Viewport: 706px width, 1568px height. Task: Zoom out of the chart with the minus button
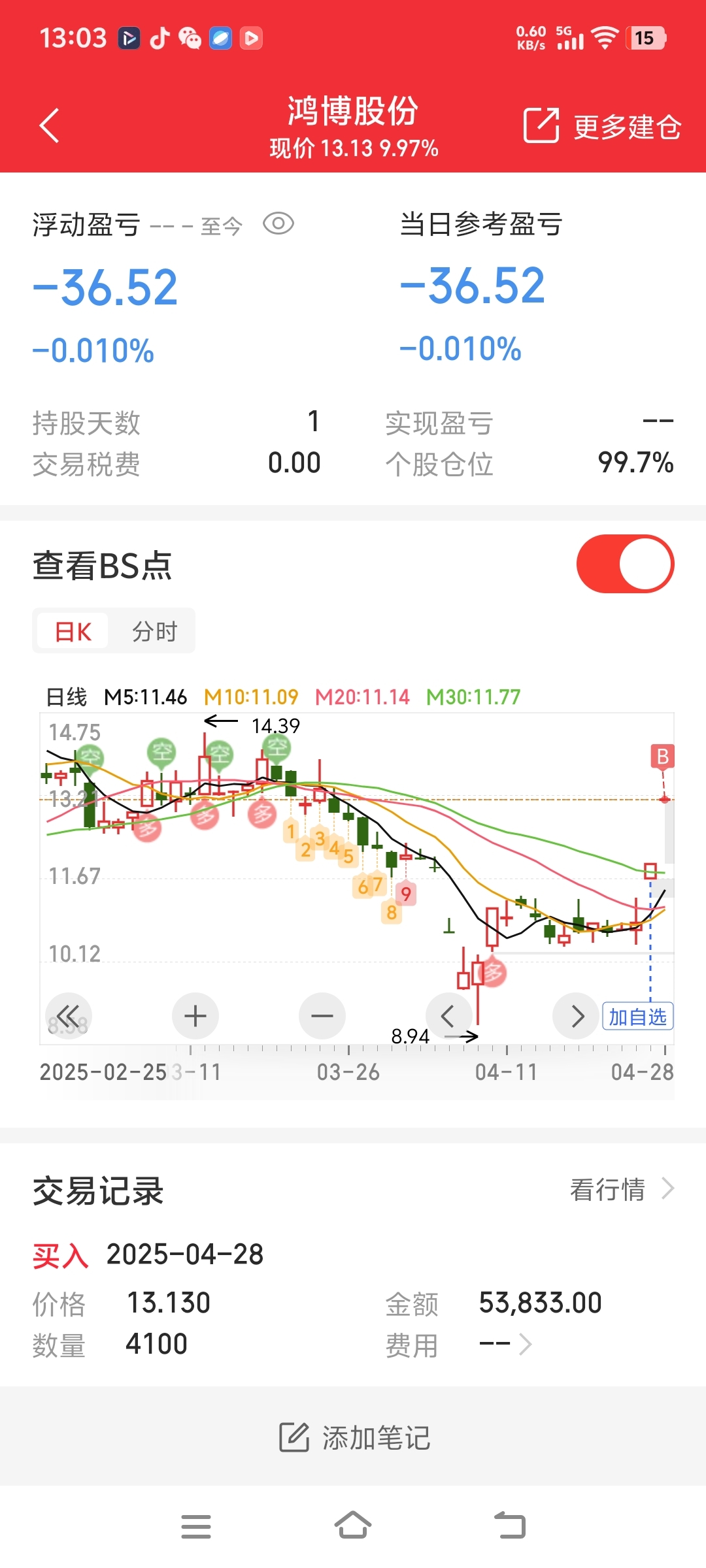click(x=322, y=1016)
